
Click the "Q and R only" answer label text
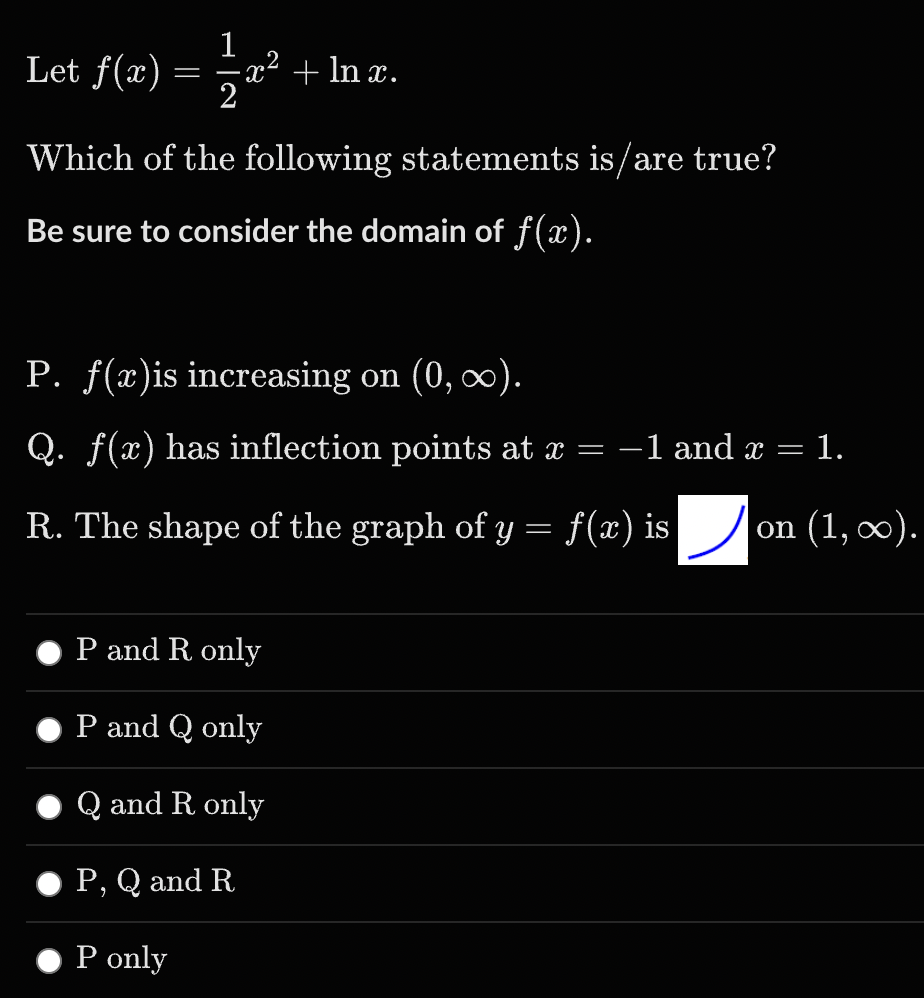click(168, 806)
